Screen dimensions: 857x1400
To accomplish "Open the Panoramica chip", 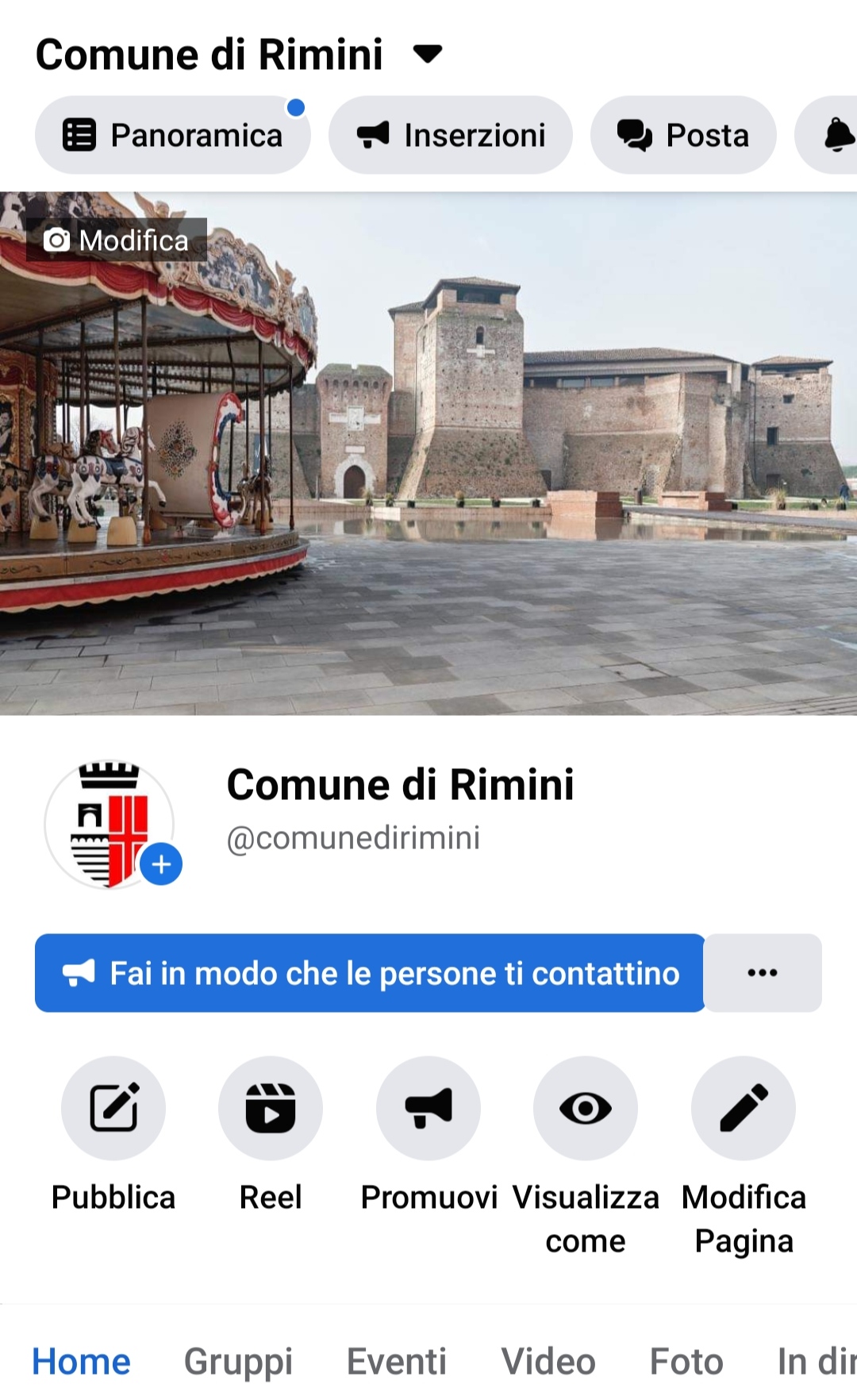I will 172,135.
